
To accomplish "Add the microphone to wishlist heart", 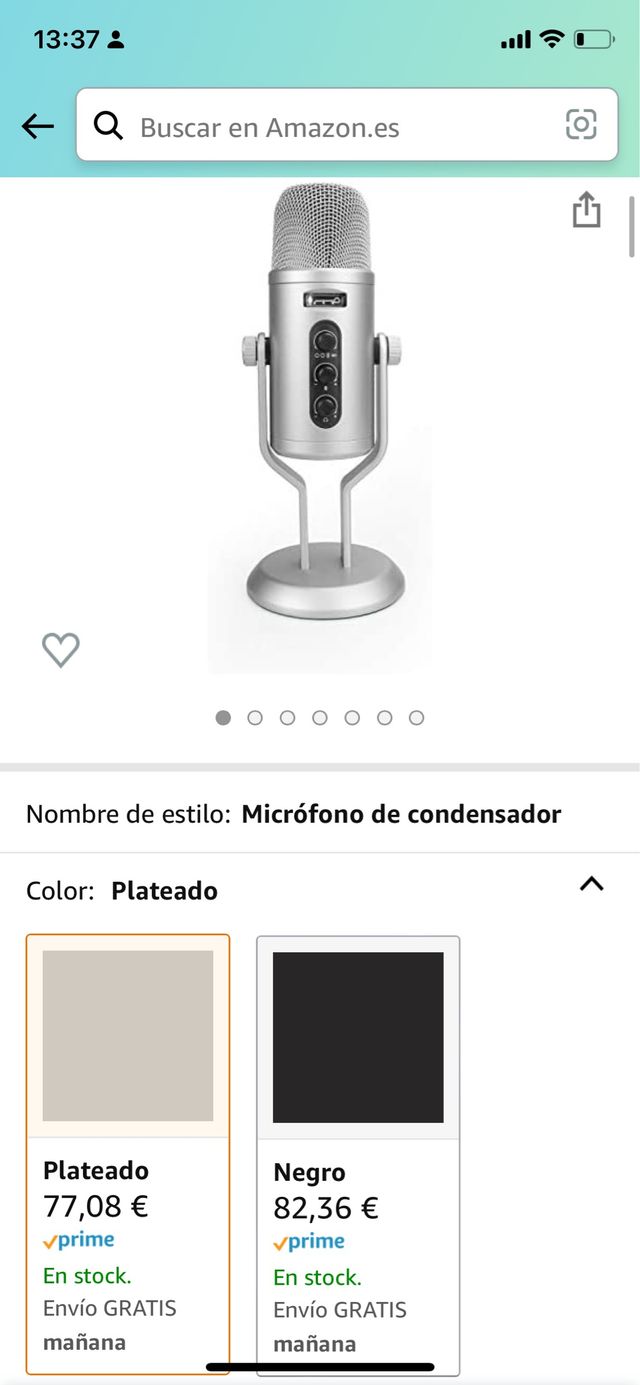I will coord(61,650).
